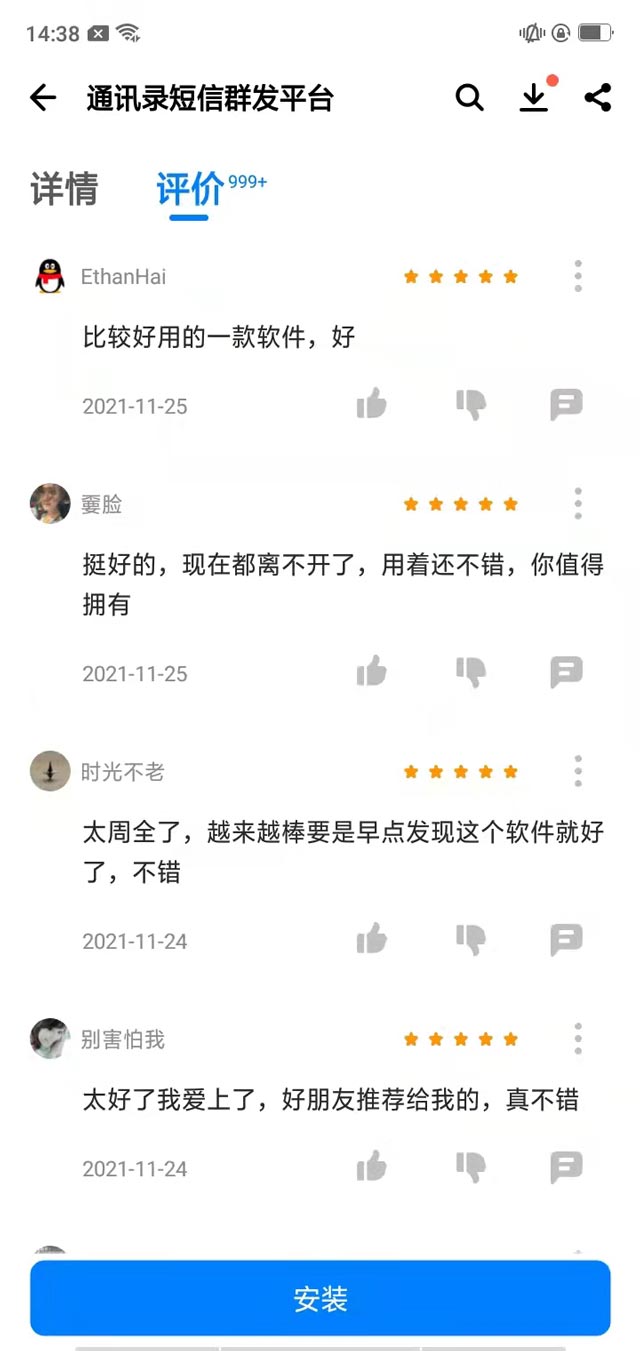Go back using the arrow icon
640x1351 pixels.
tap(43, 98)
